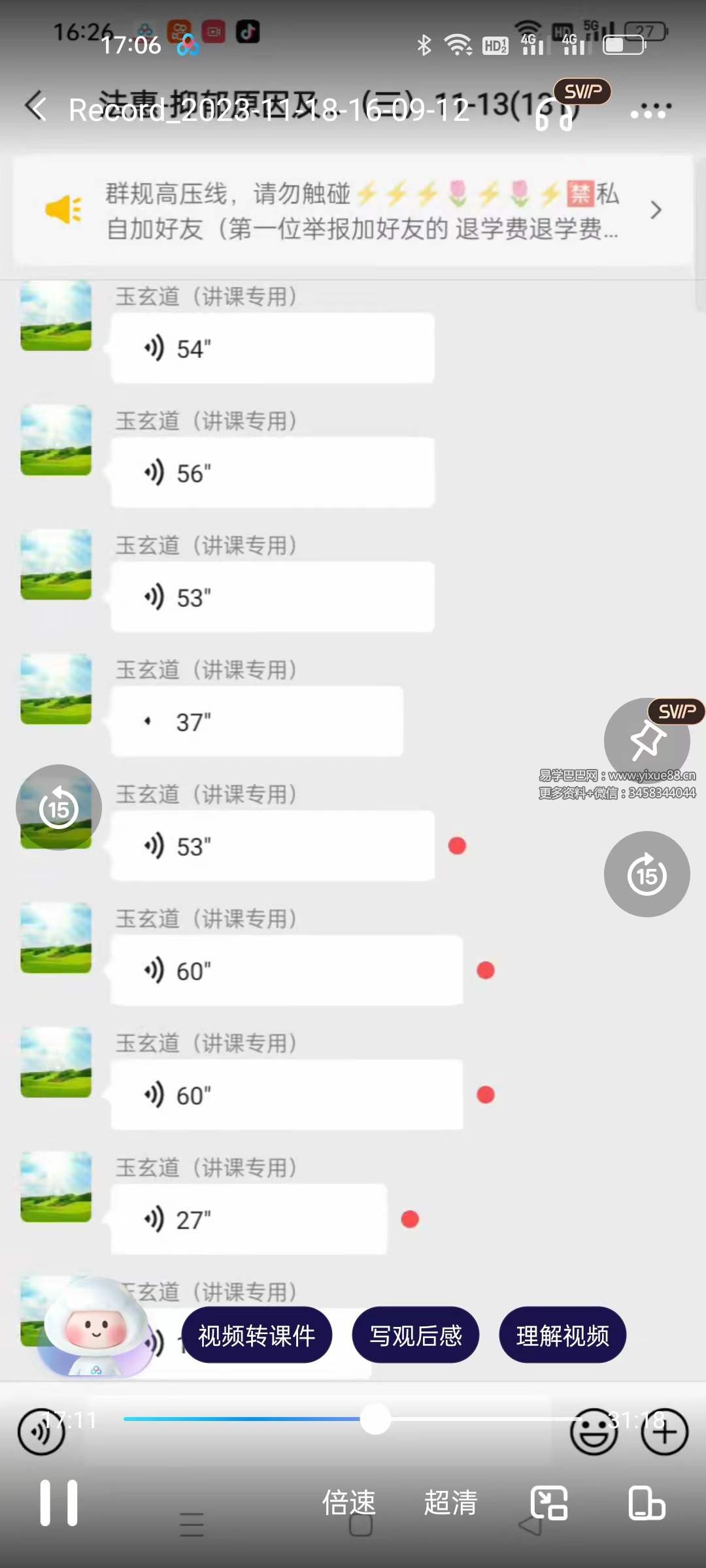Select the 理解视频 option
Screen dimensions: 706x1568
(563, 1336)
